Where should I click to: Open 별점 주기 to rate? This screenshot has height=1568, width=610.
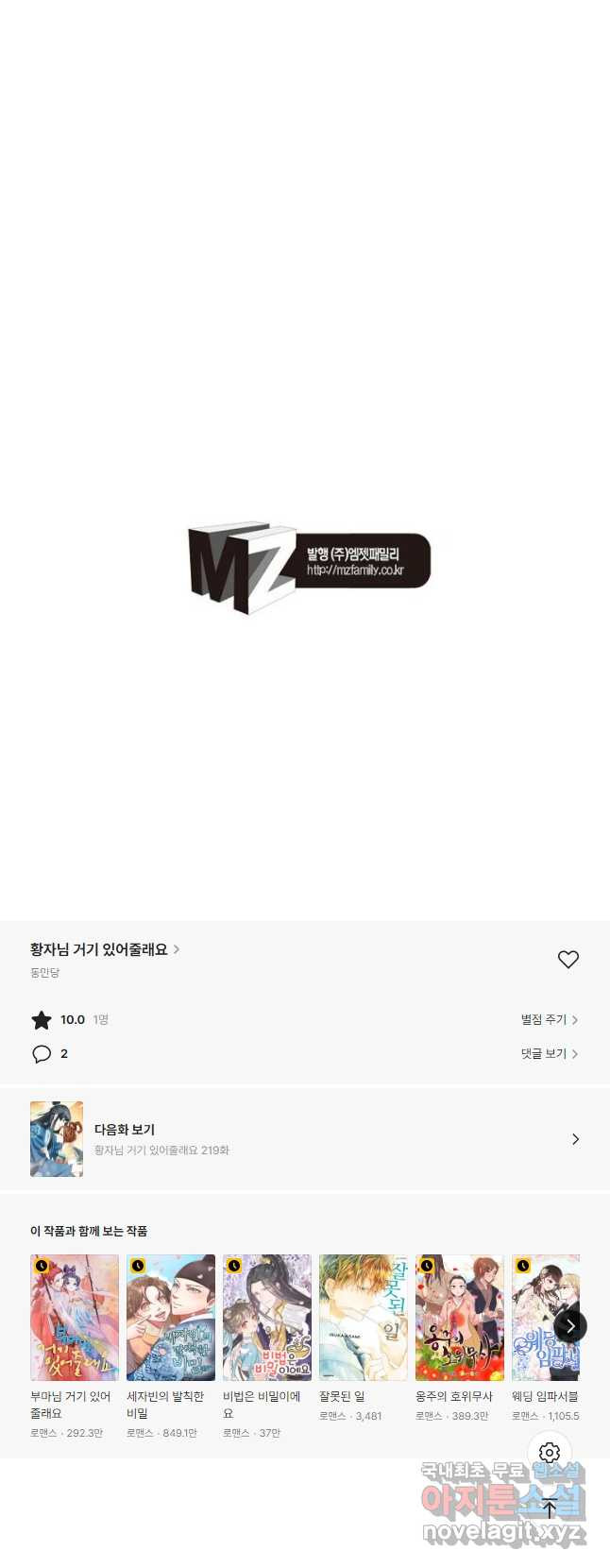click(x=549, y=1019)
